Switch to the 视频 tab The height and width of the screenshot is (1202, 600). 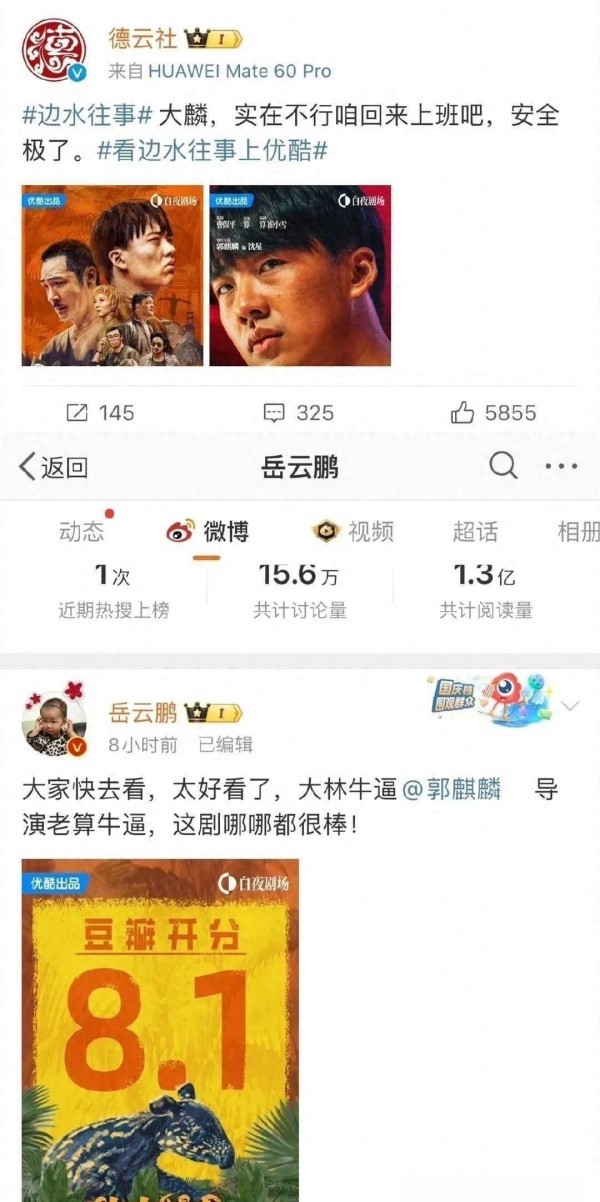[353, 531]
